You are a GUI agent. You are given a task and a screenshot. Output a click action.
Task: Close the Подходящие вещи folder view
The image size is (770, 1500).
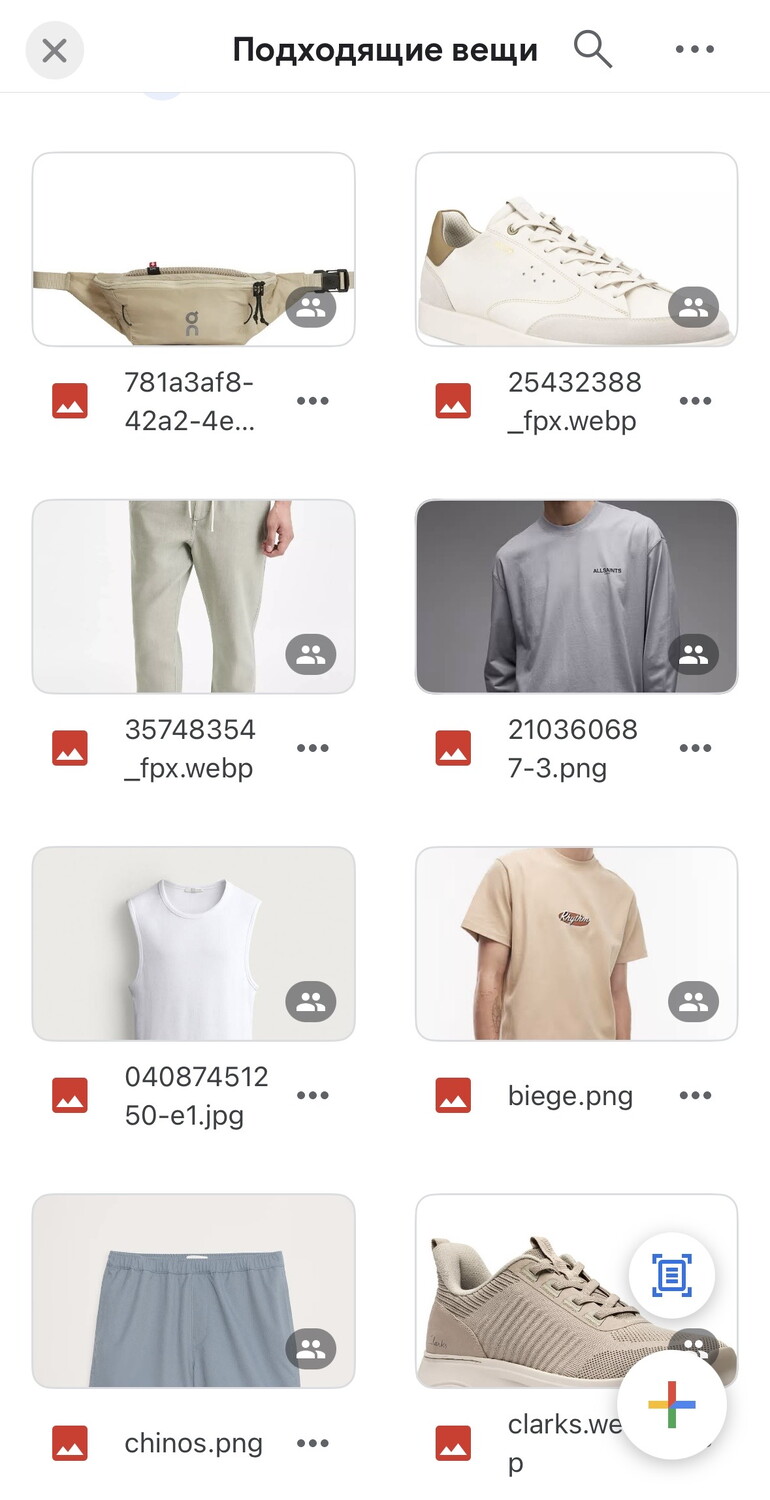pos(54,50)
